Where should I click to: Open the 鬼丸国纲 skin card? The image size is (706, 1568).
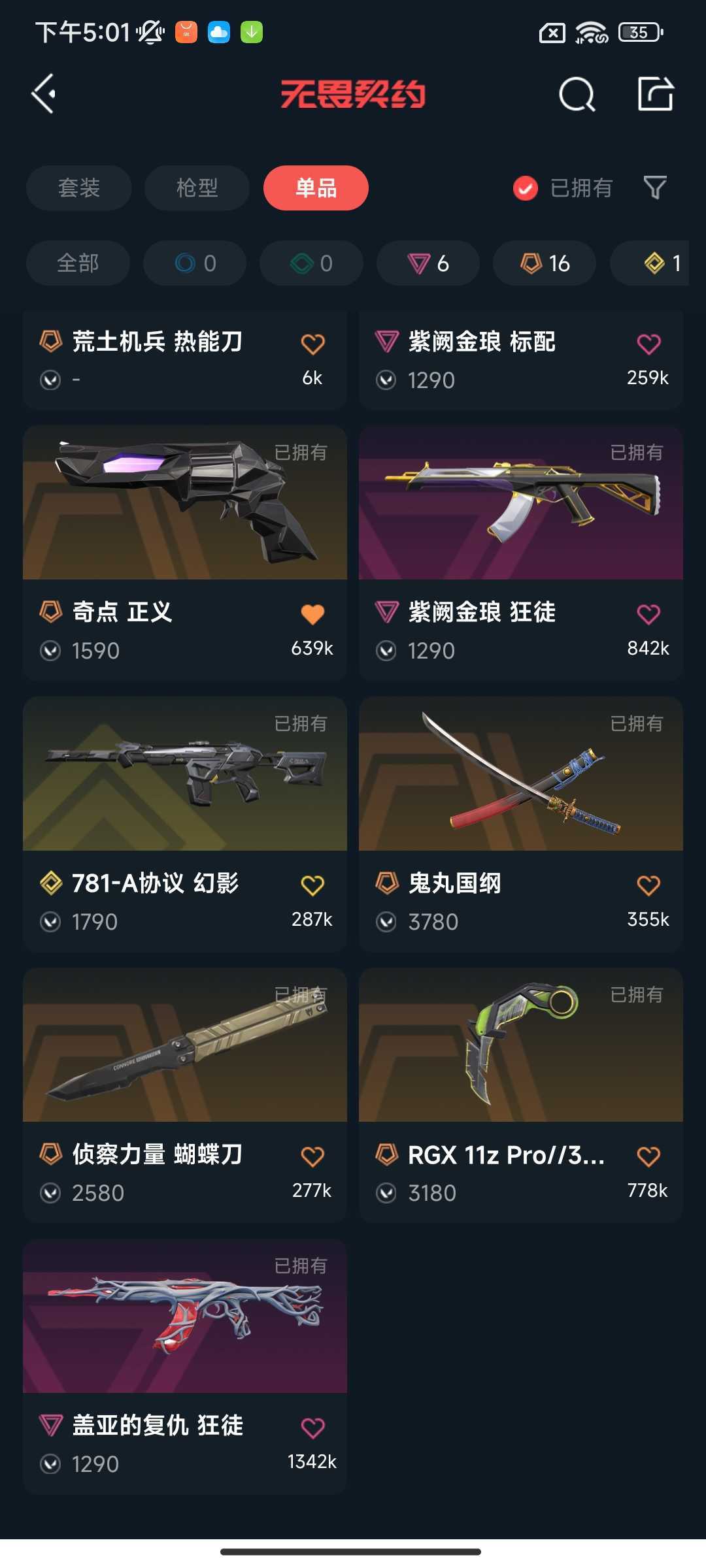tap(521, 825)
